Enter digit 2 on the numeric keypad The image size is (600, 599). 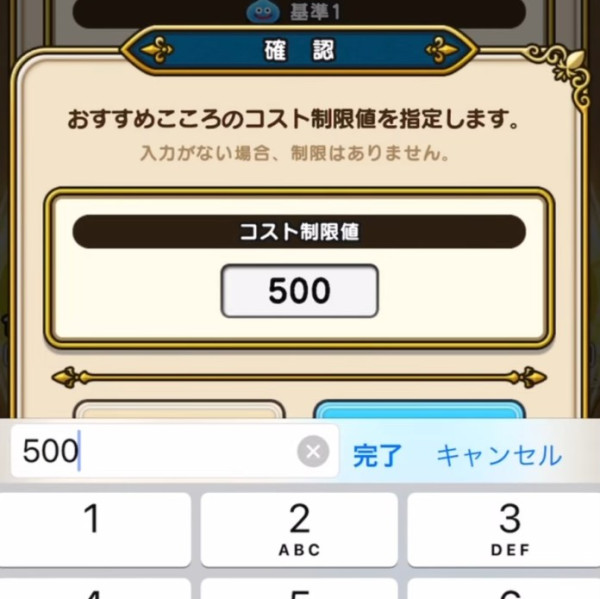coord(299,529)
